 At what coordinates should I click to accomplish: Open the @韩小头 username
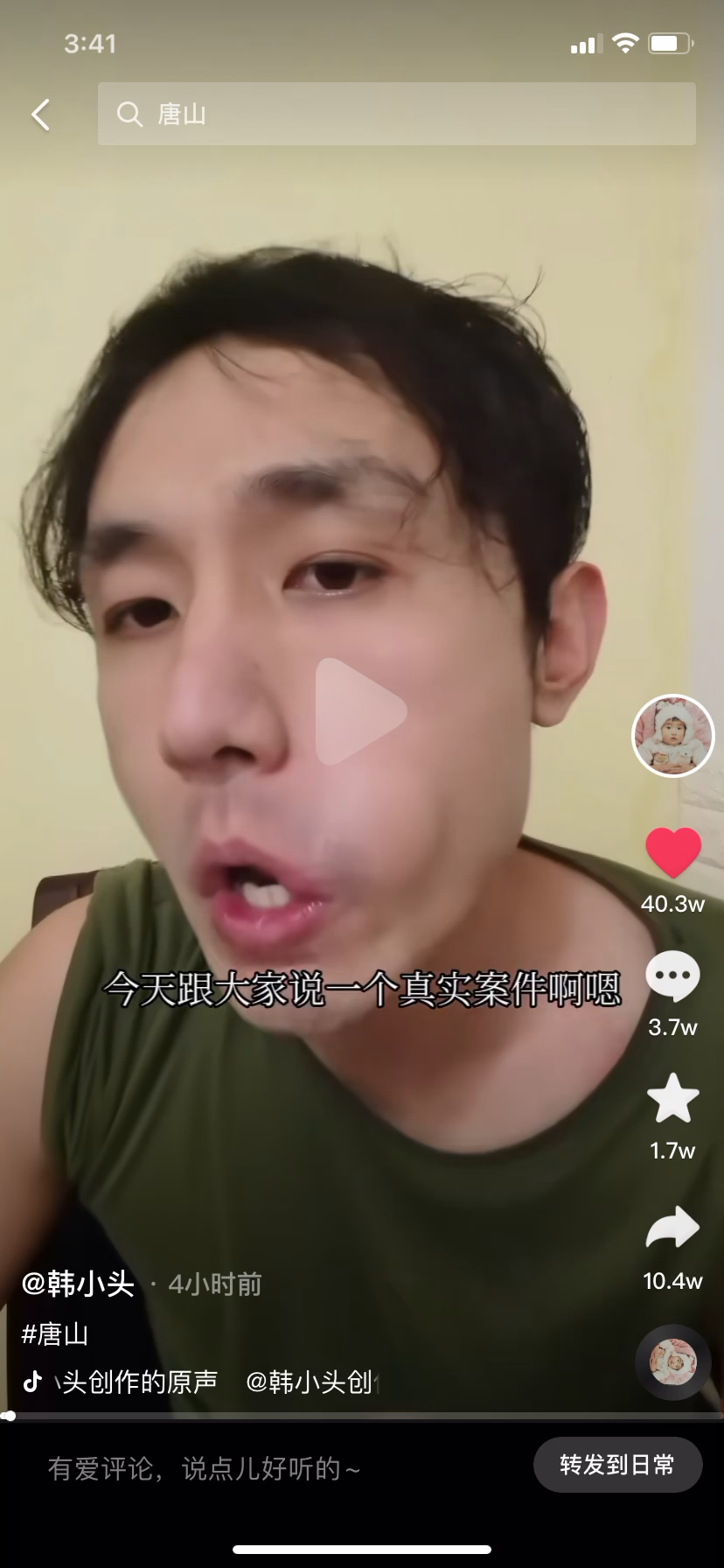tap(78, 1284)
